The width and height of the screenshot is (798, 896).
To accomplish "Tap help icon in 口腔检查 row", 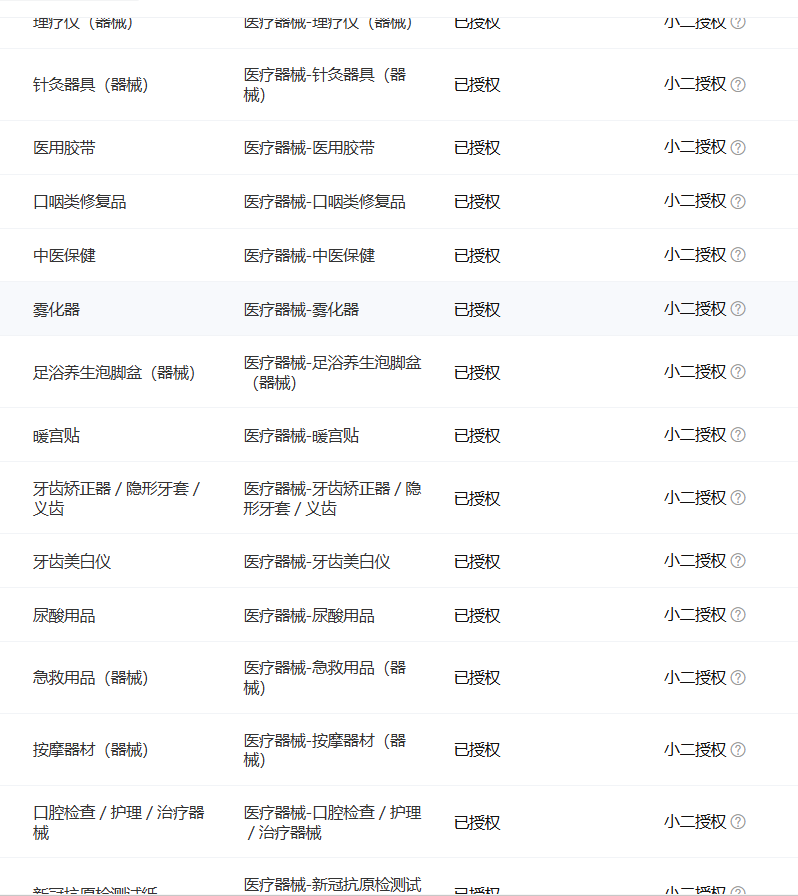I will [738, 822].
